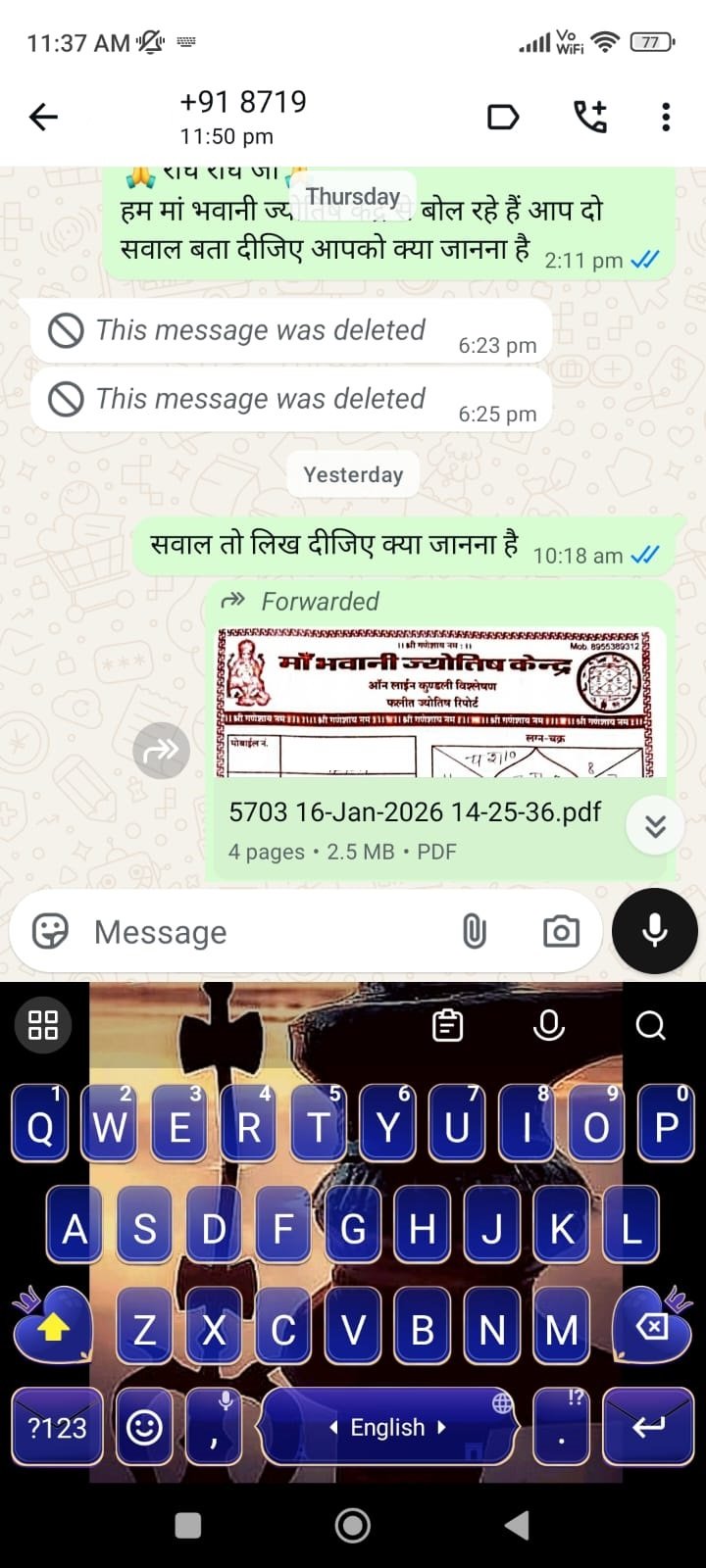The width and height of the screenshot is (706, 1568).
Task: Open the emoji and sticker picker
Action: 50,931
